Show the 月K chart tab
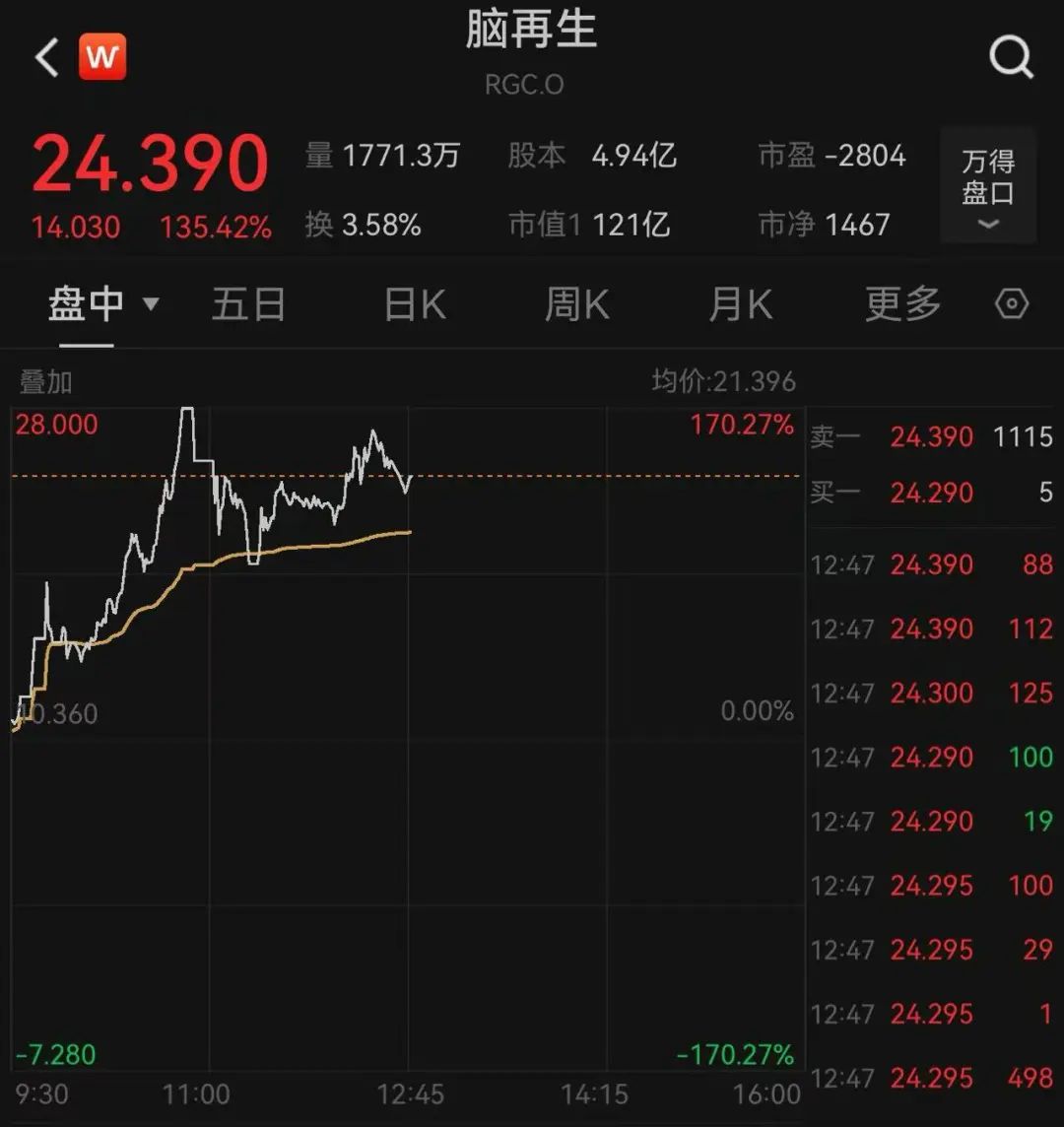The image size is (1064, 1127). 741,304
